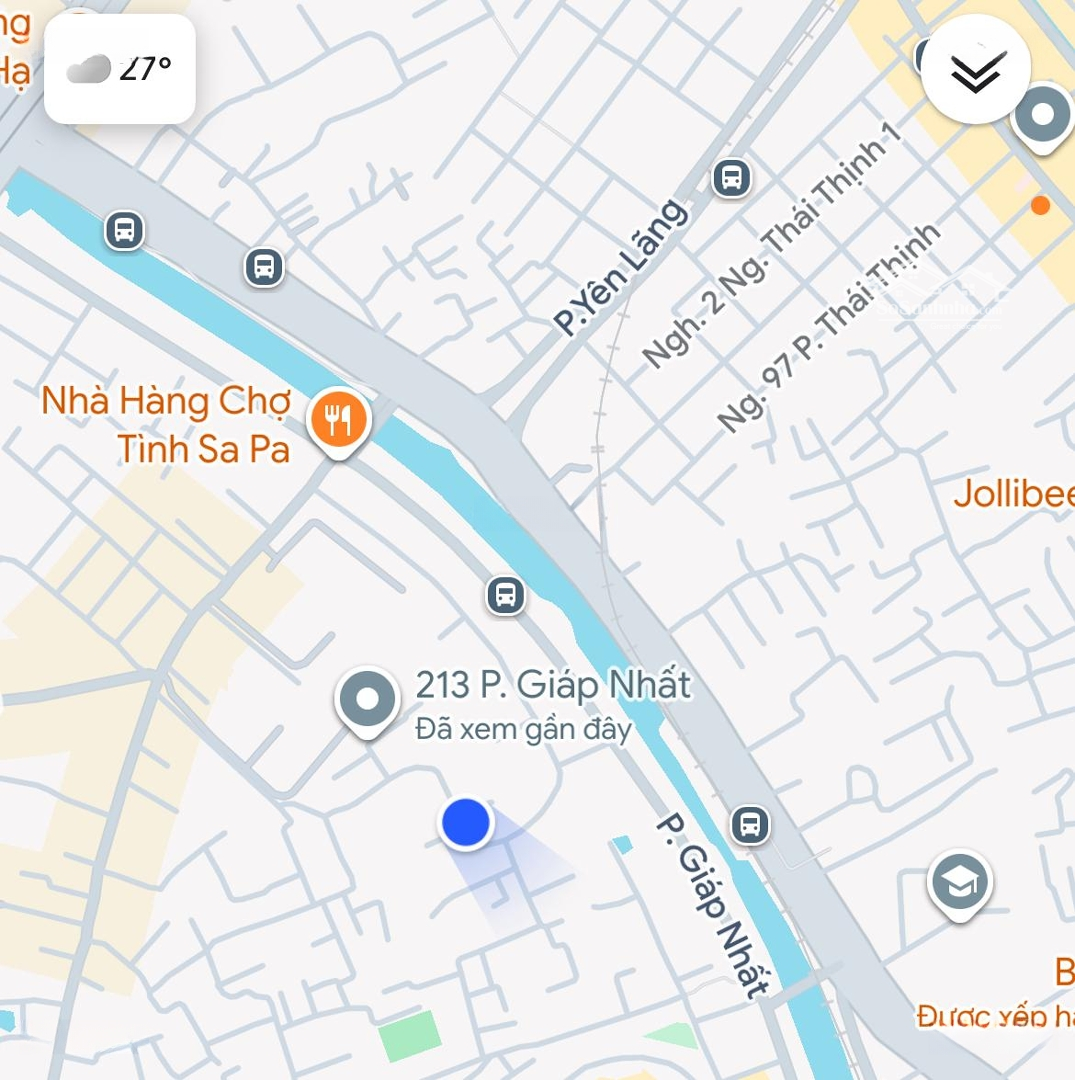The height and width of the screenshot is (1080, 1075).
Task: Select the school pin with graduation cap
Action: (x=959, y=882)
